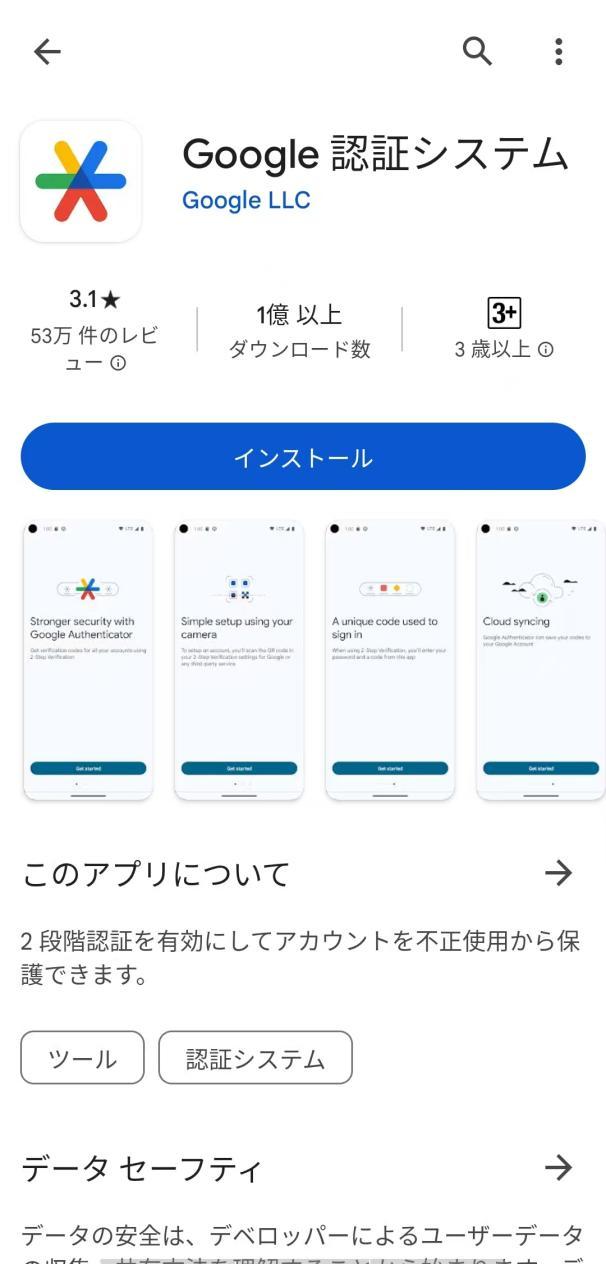Screen dimensions: 606x1264
Task: Expand the このアプリについて section arrow
Action: coord(558,874)
